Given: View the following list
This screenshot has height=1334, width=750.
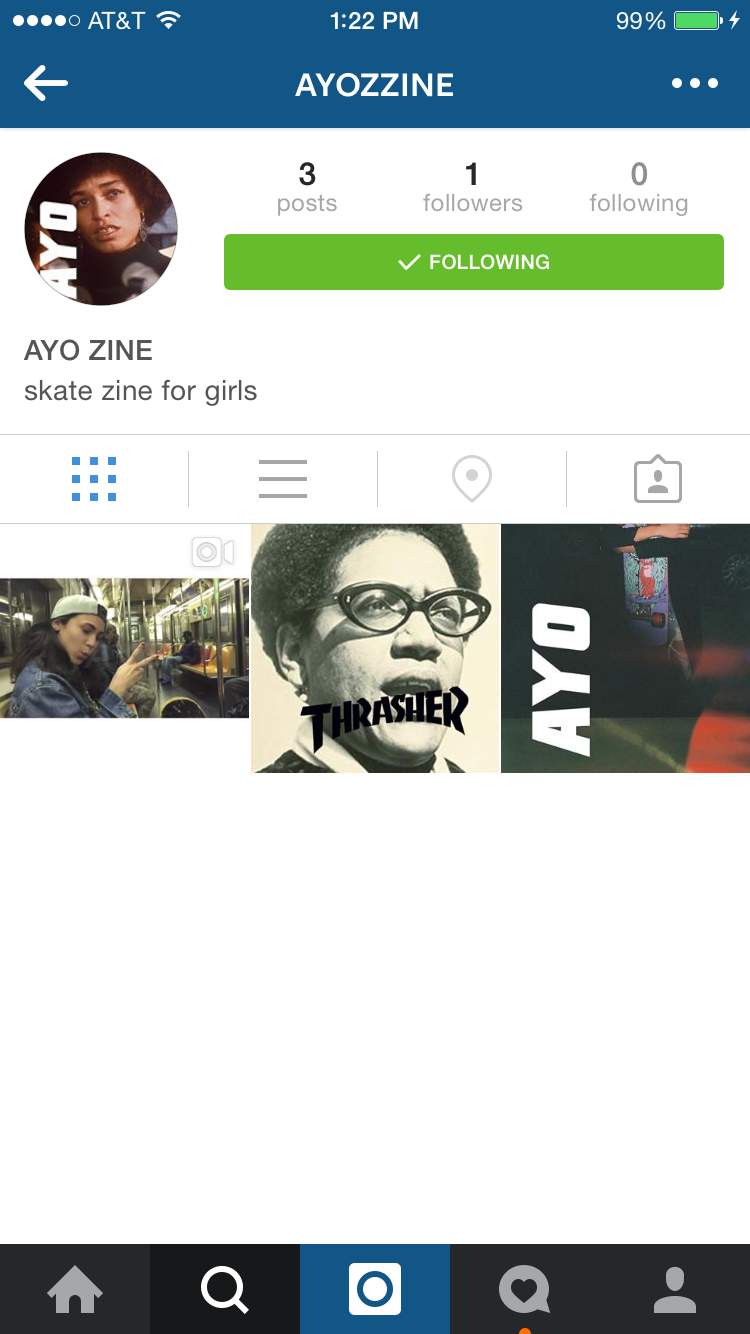Looking at the screenshot, I should (638, 188).
